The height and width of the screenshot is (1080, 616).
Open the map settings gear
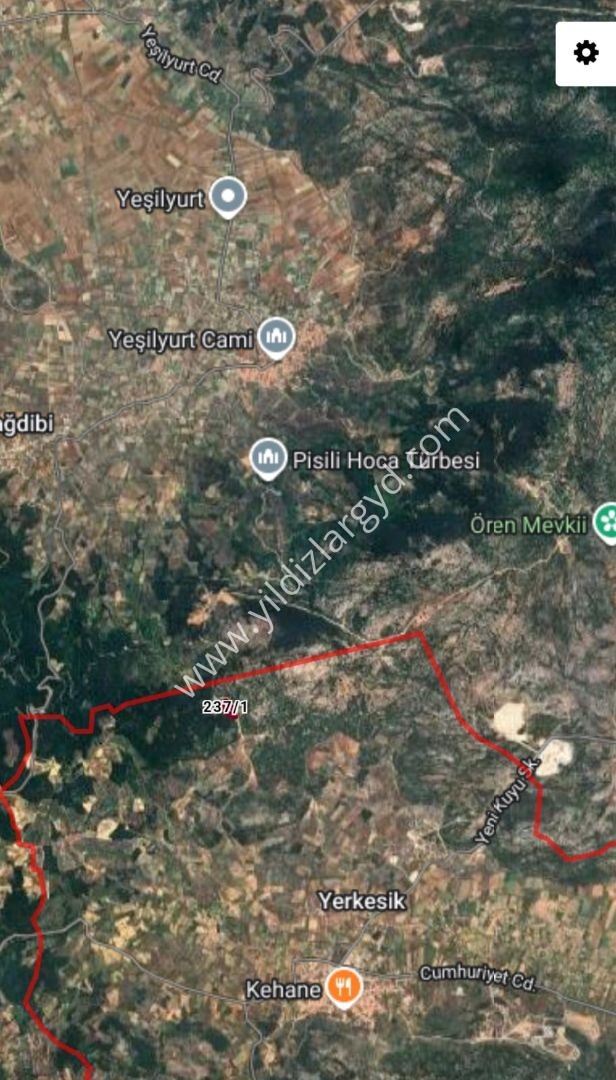click(x=586, y=53)
